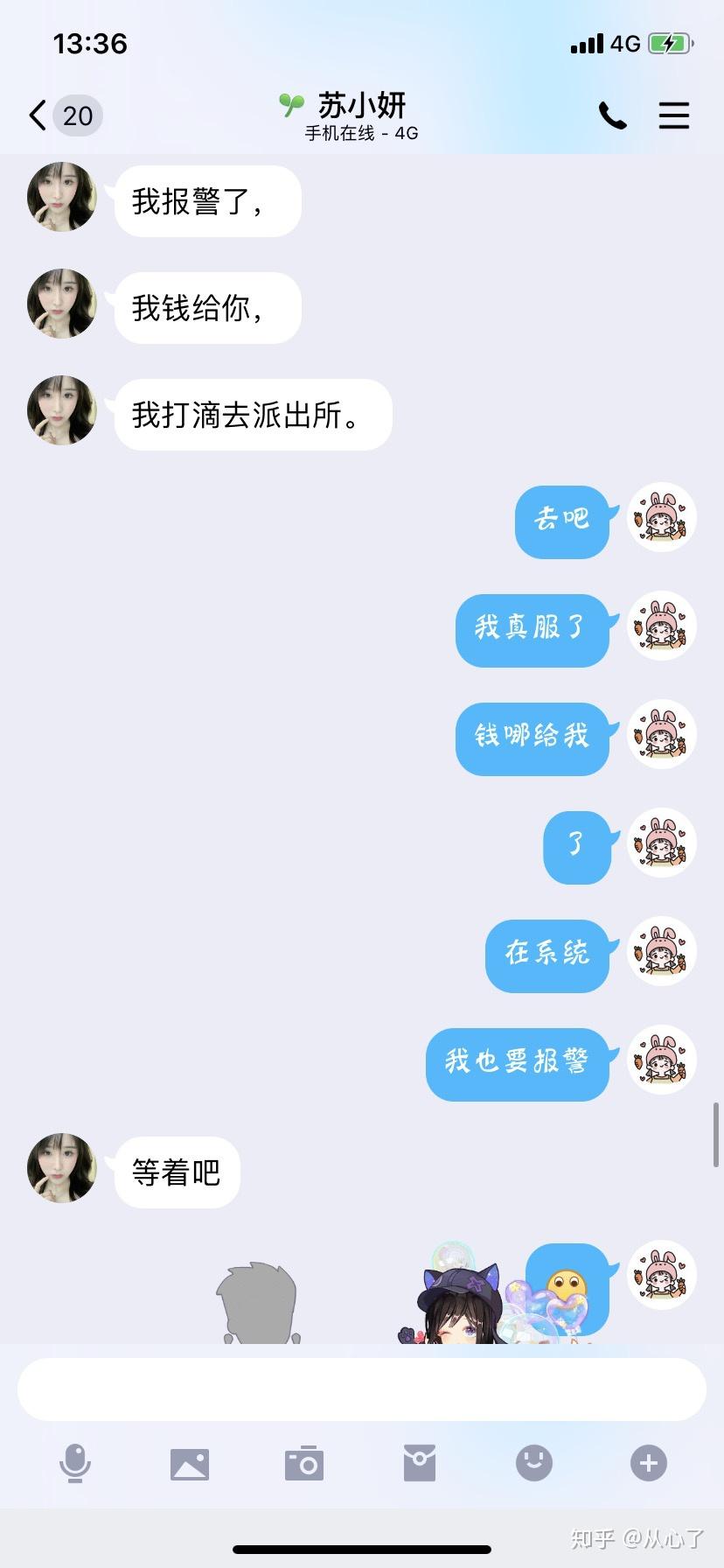Open the camera to take a photo

(304, 1463)
